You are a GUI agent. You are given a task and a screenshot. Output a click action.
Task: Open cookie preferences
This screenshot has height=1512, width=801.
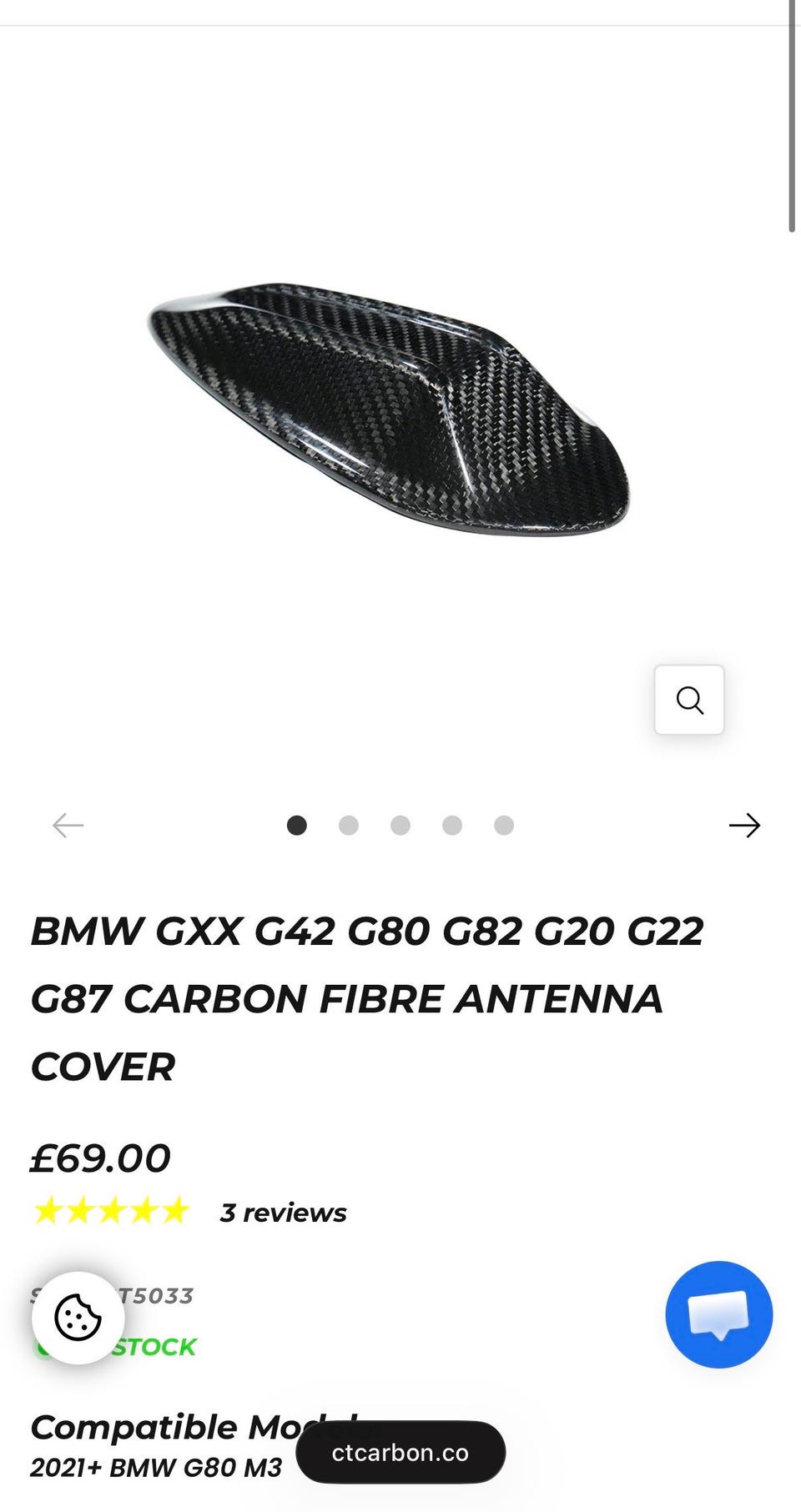pyautogui.click(x=78, y=1318)
